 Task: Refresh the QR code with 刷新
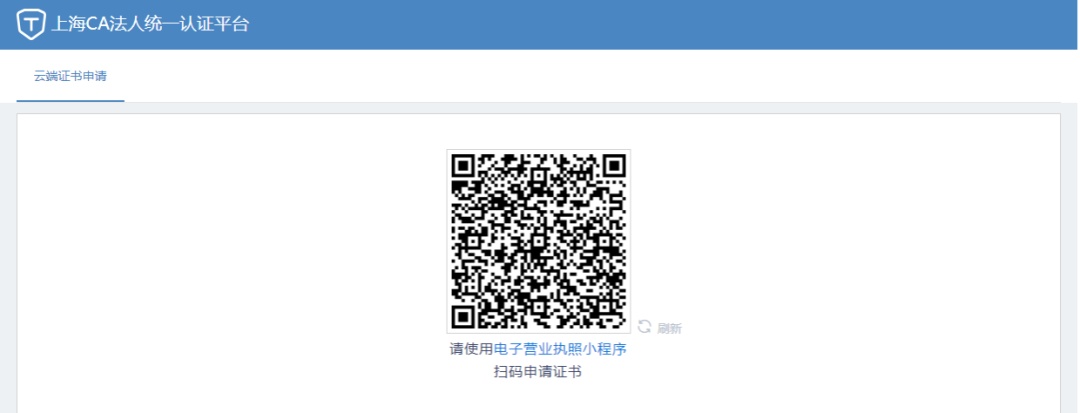(x=660, y=328)
